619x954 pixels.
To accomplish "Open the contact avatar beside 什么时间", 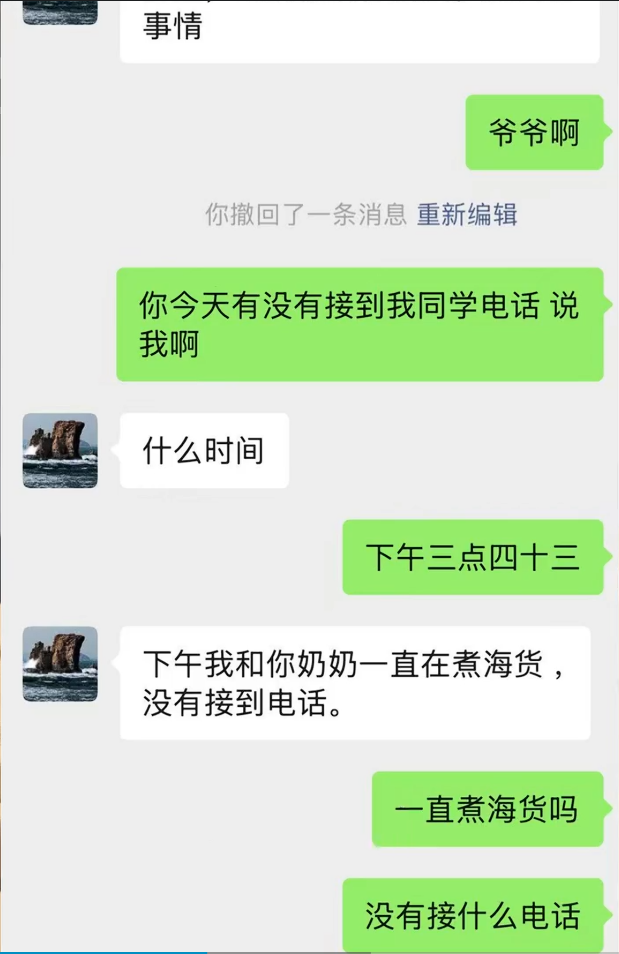I will [60, 450].
